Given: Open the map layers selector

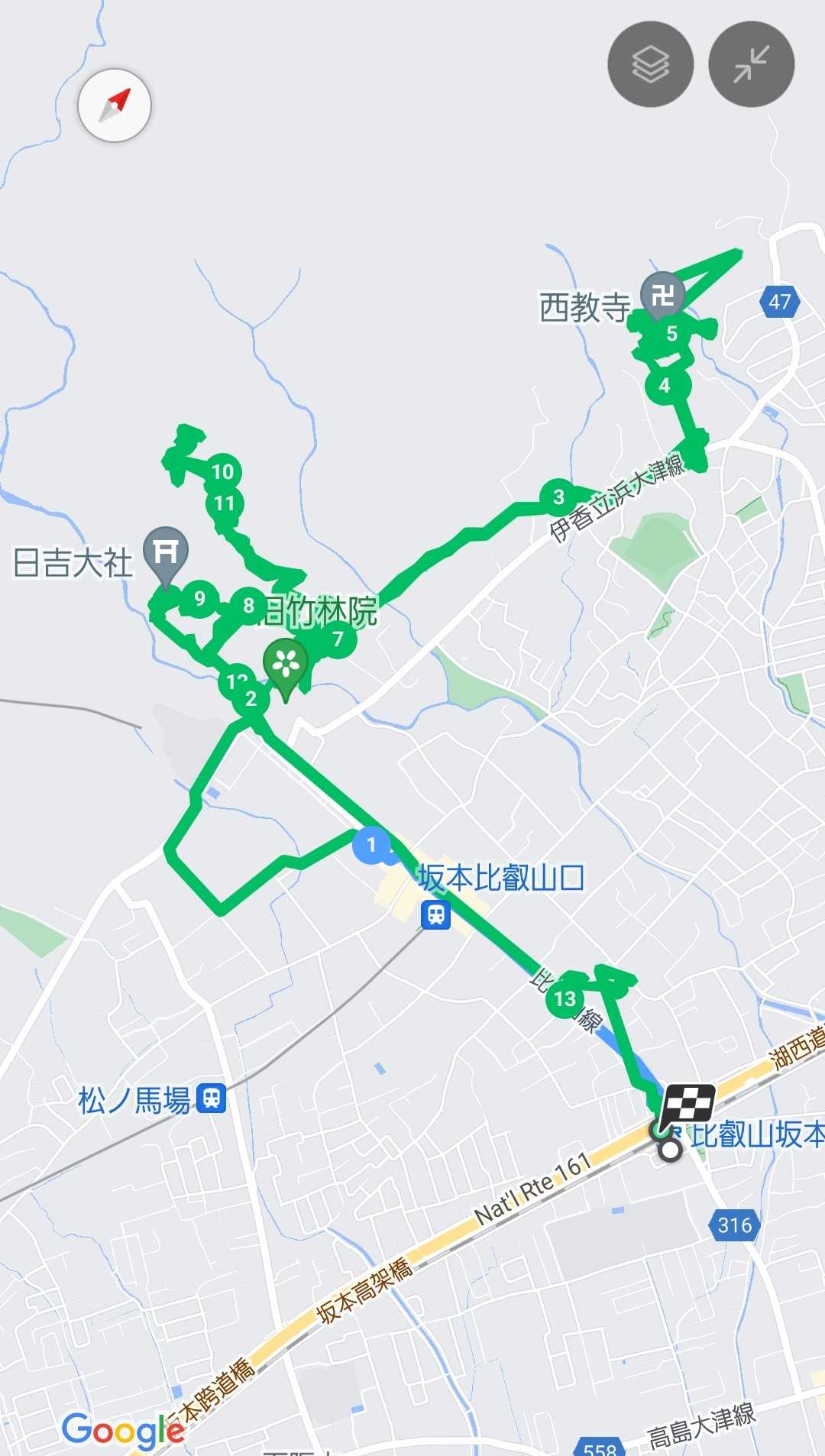Looking at the screenshot, I should coord(650,64).
